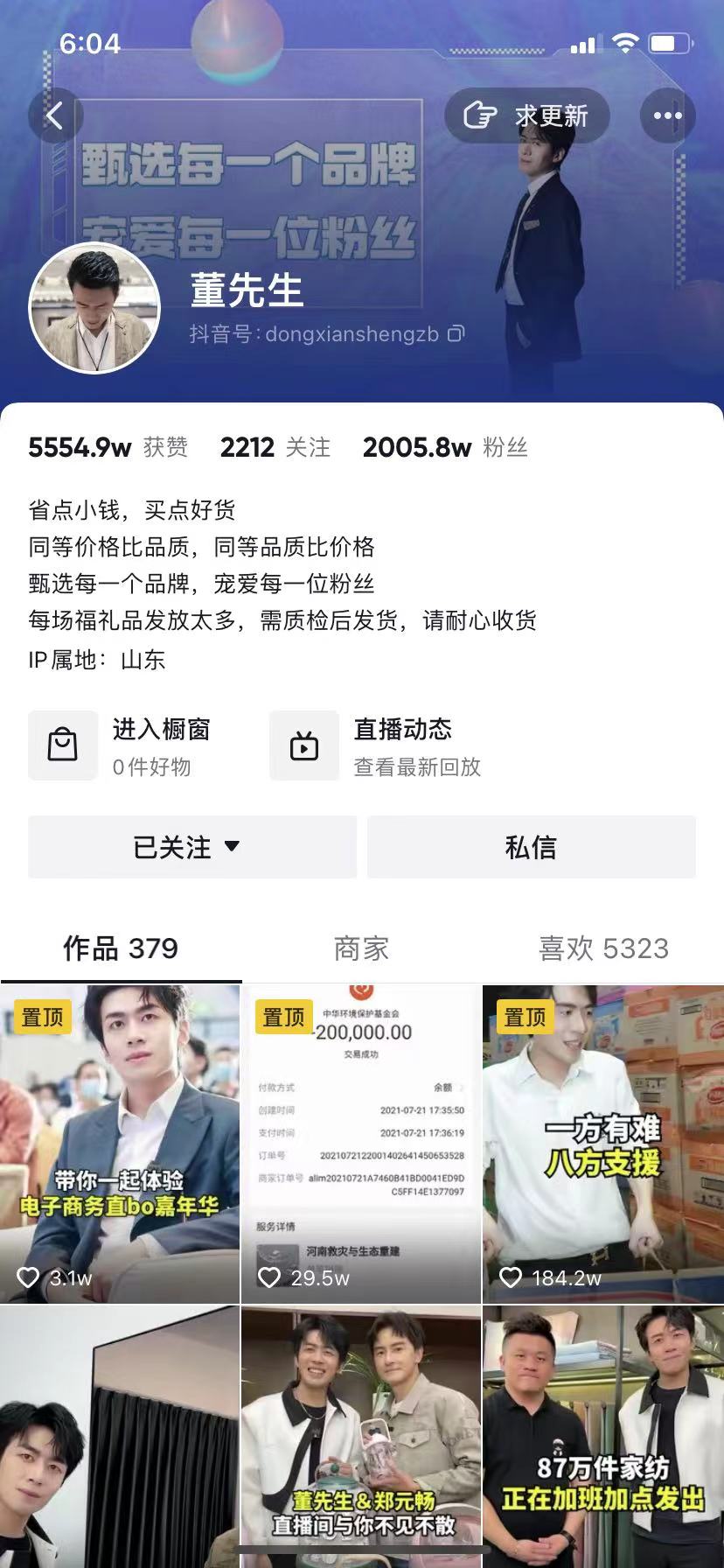Open pinned 200,000.00 donation receipt video
The image size is (724, 1568).
tap(361, 1144)
